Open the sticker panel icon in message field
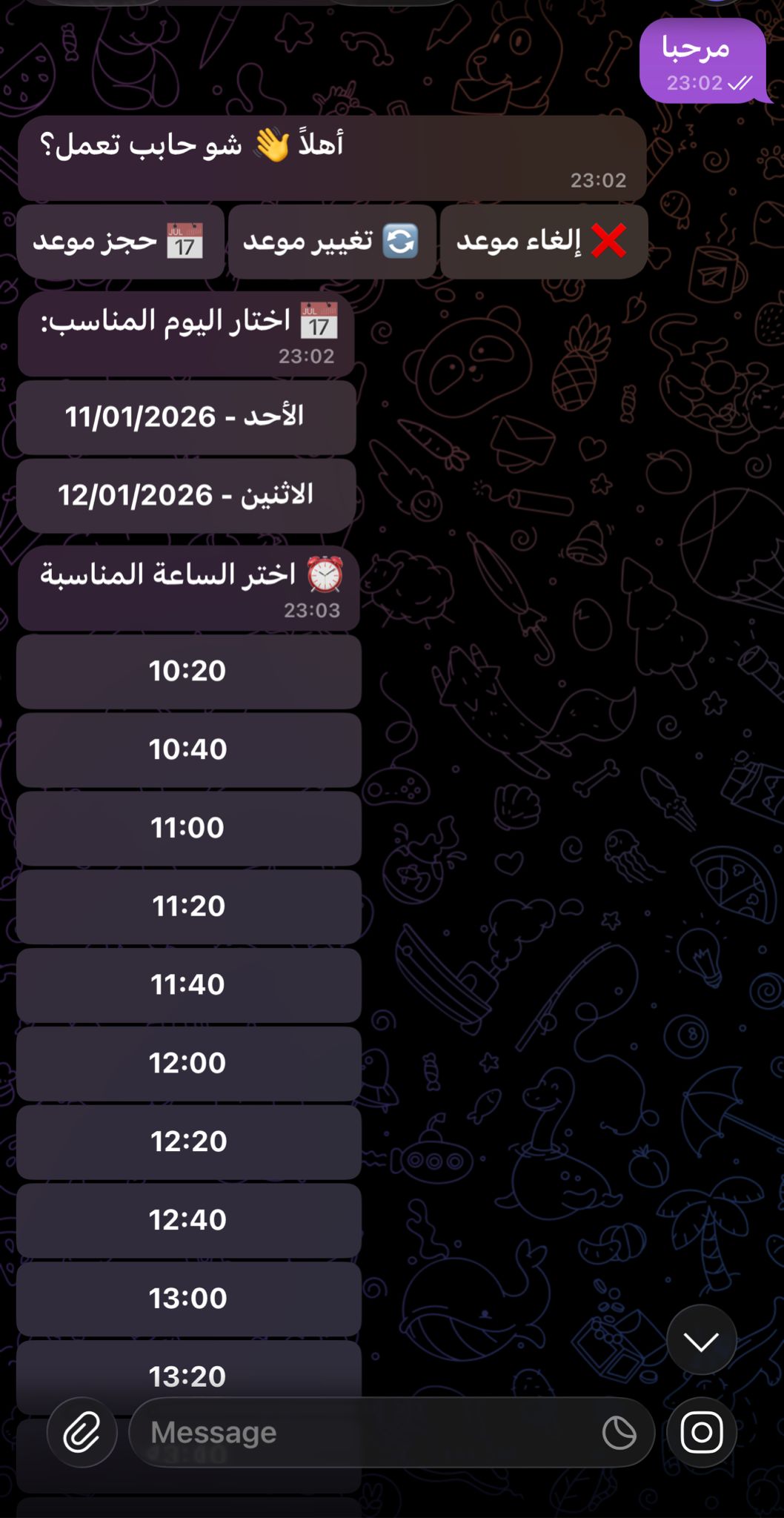The image size is (784, 1518). click(619, 1433)
